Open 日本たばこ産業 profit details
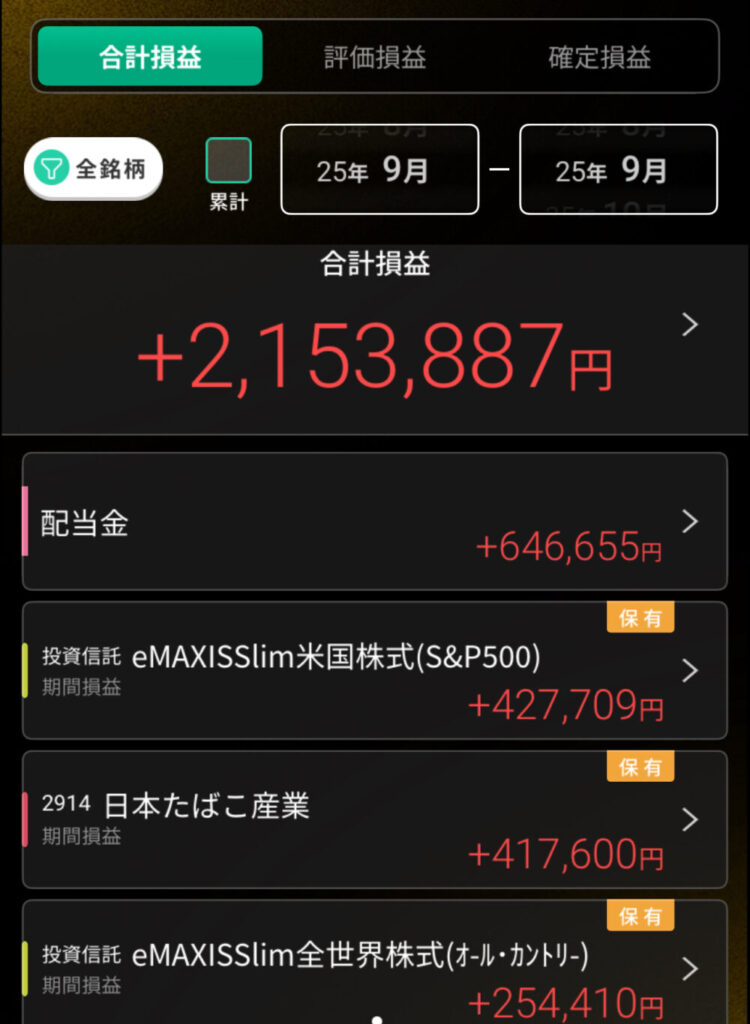Image resolution: width=750 pixels, height=1024 pixels. (375, 820)
